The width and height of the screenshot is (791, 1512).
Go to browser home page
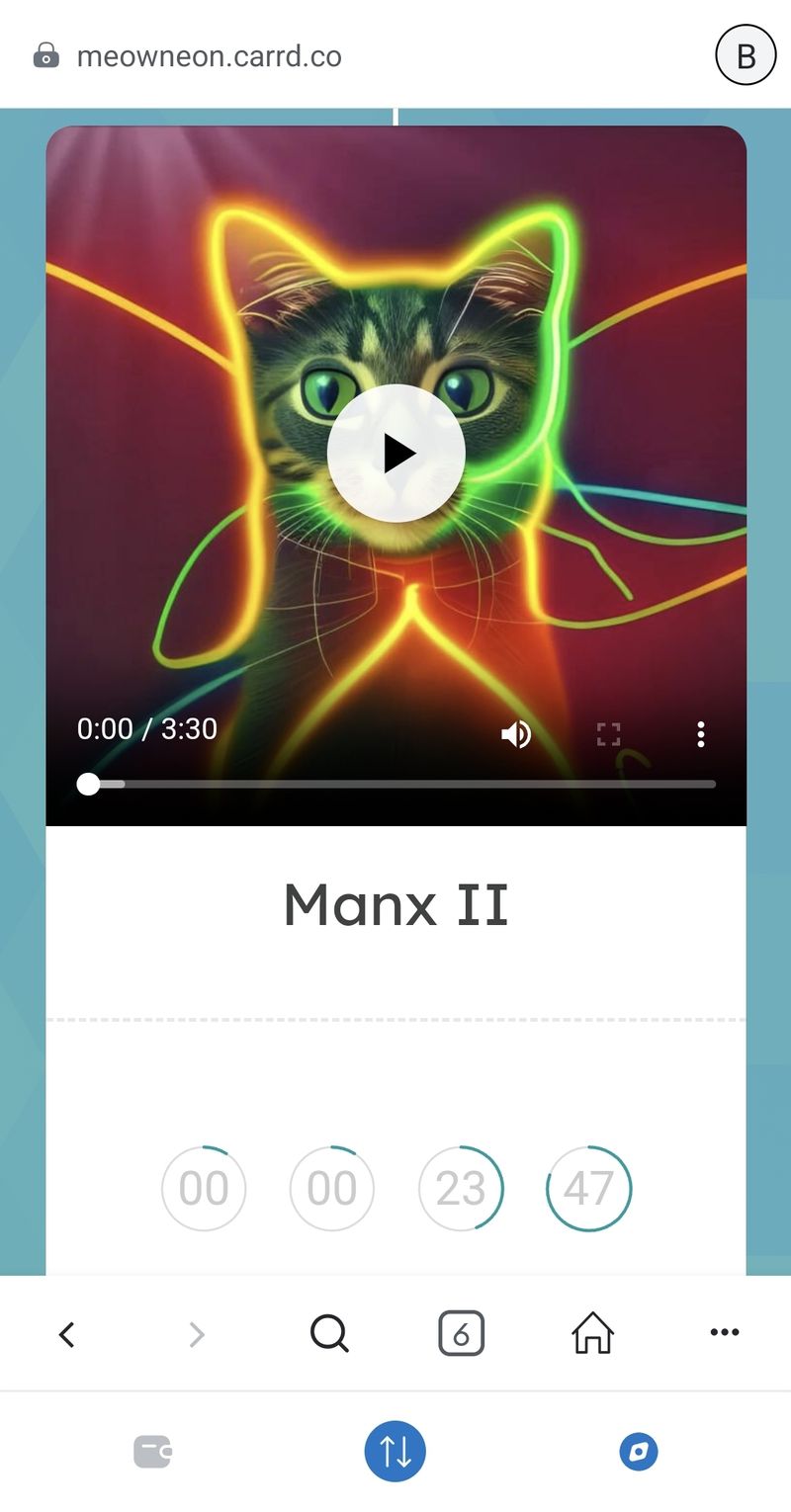[592, 1335]
